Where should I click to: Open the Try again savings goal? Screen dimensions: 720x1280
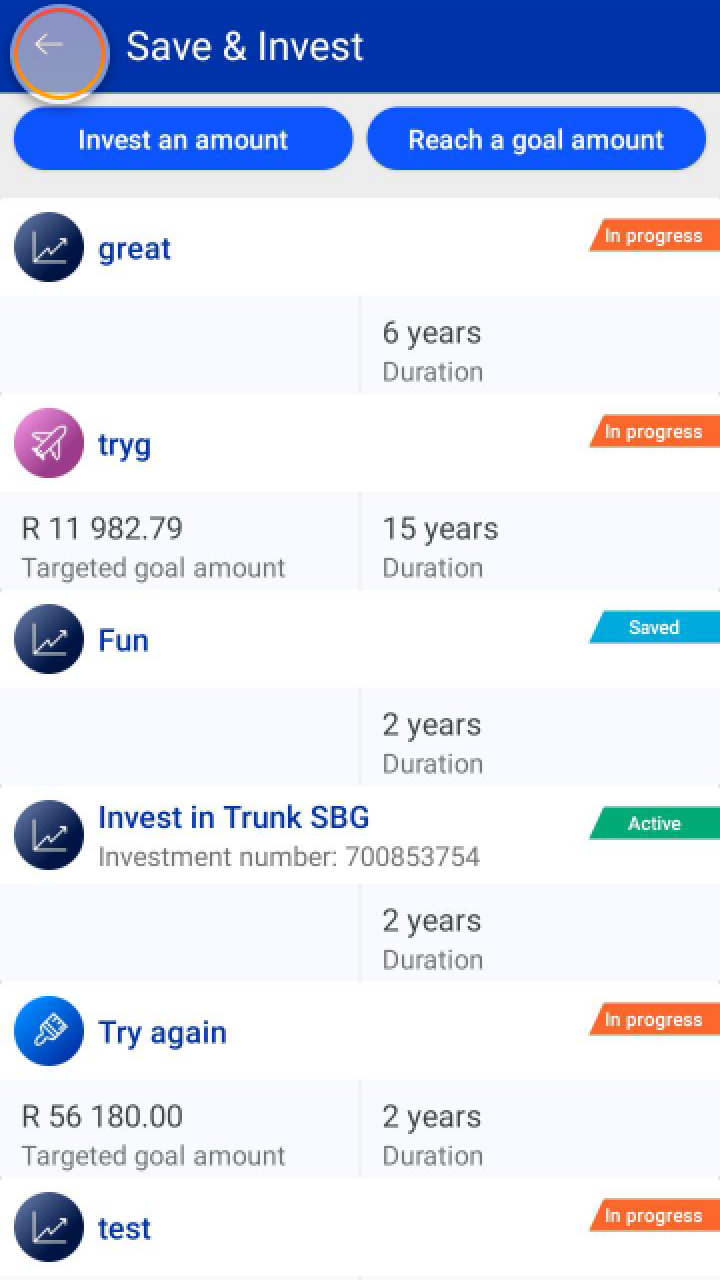click(x=161, y=1031)
